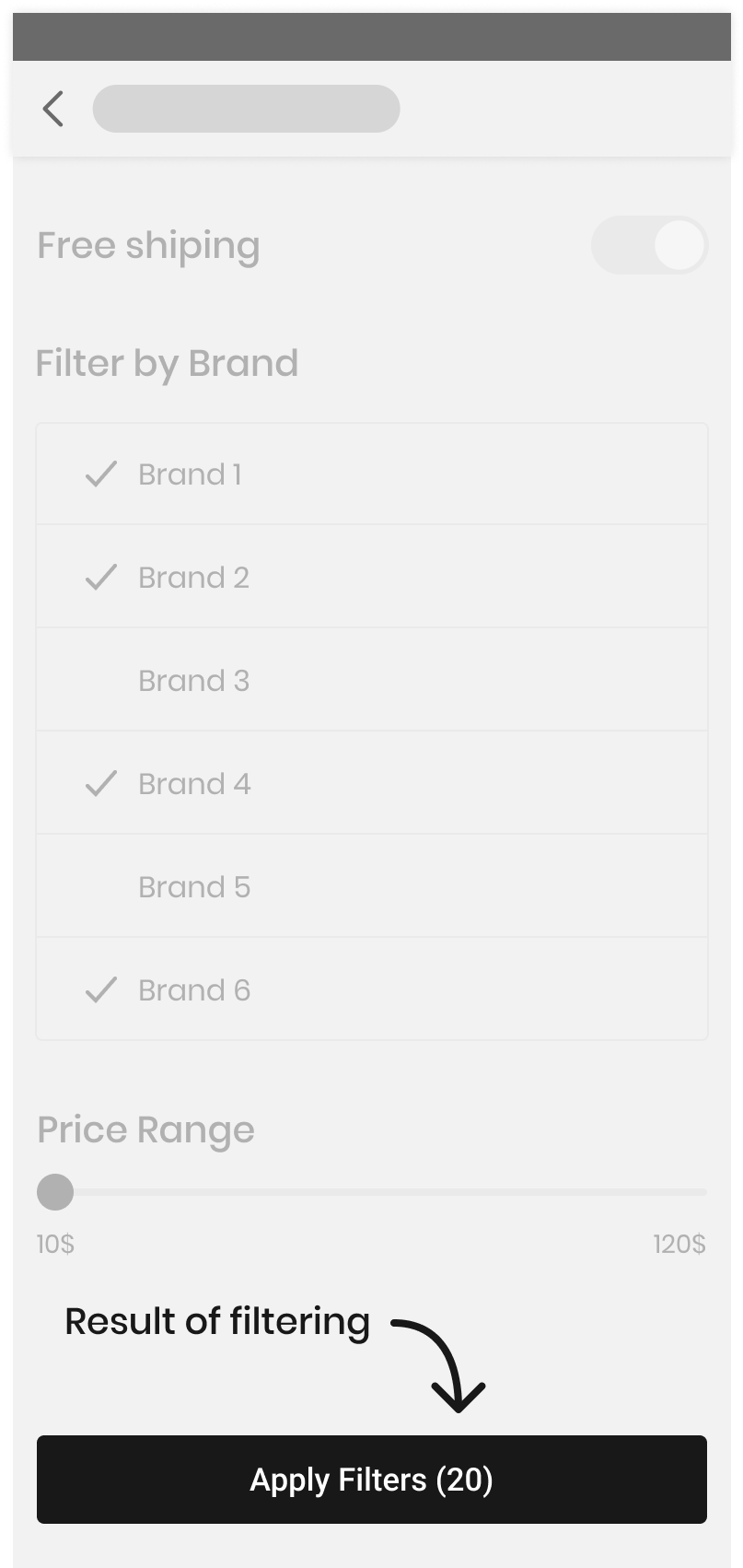Image resolution: width=743 pixels, height=1568 pixels.
Task: Click the 120$ maximum price label
Action: point(678,1244)
